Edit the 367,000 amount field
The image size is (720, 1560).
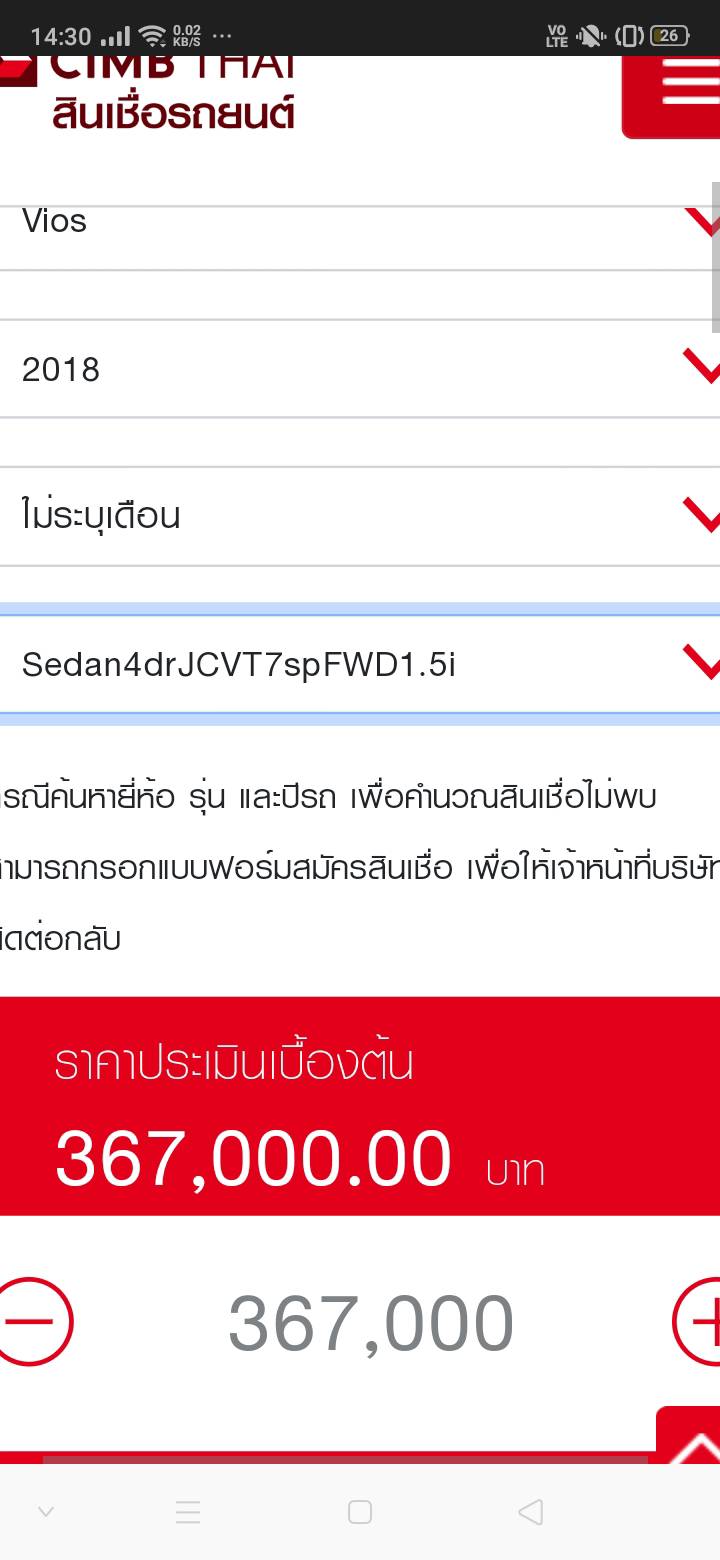point(371,1323)
